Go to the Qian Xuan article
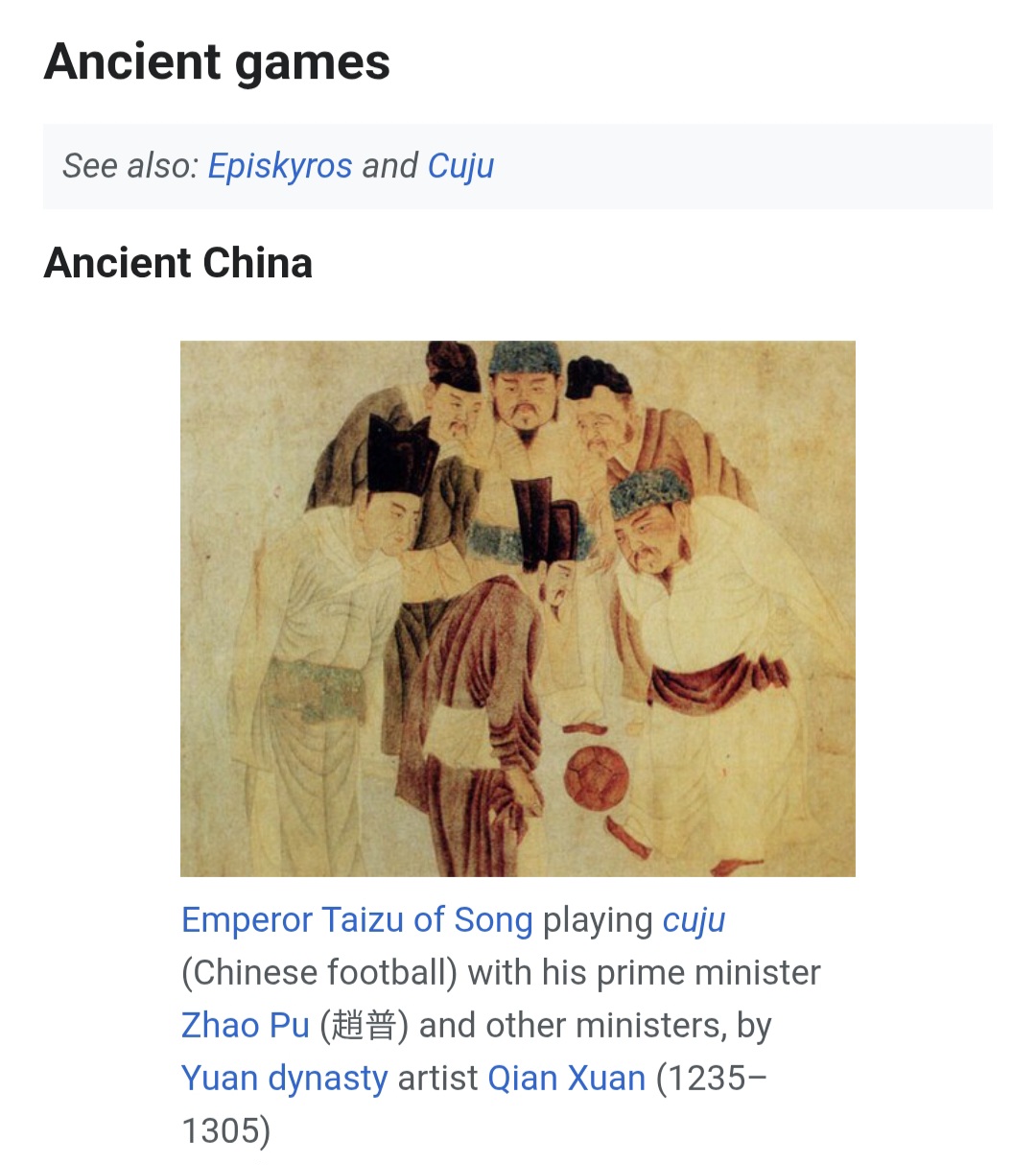1036x1165 pixels. [x=566, y=1078]
